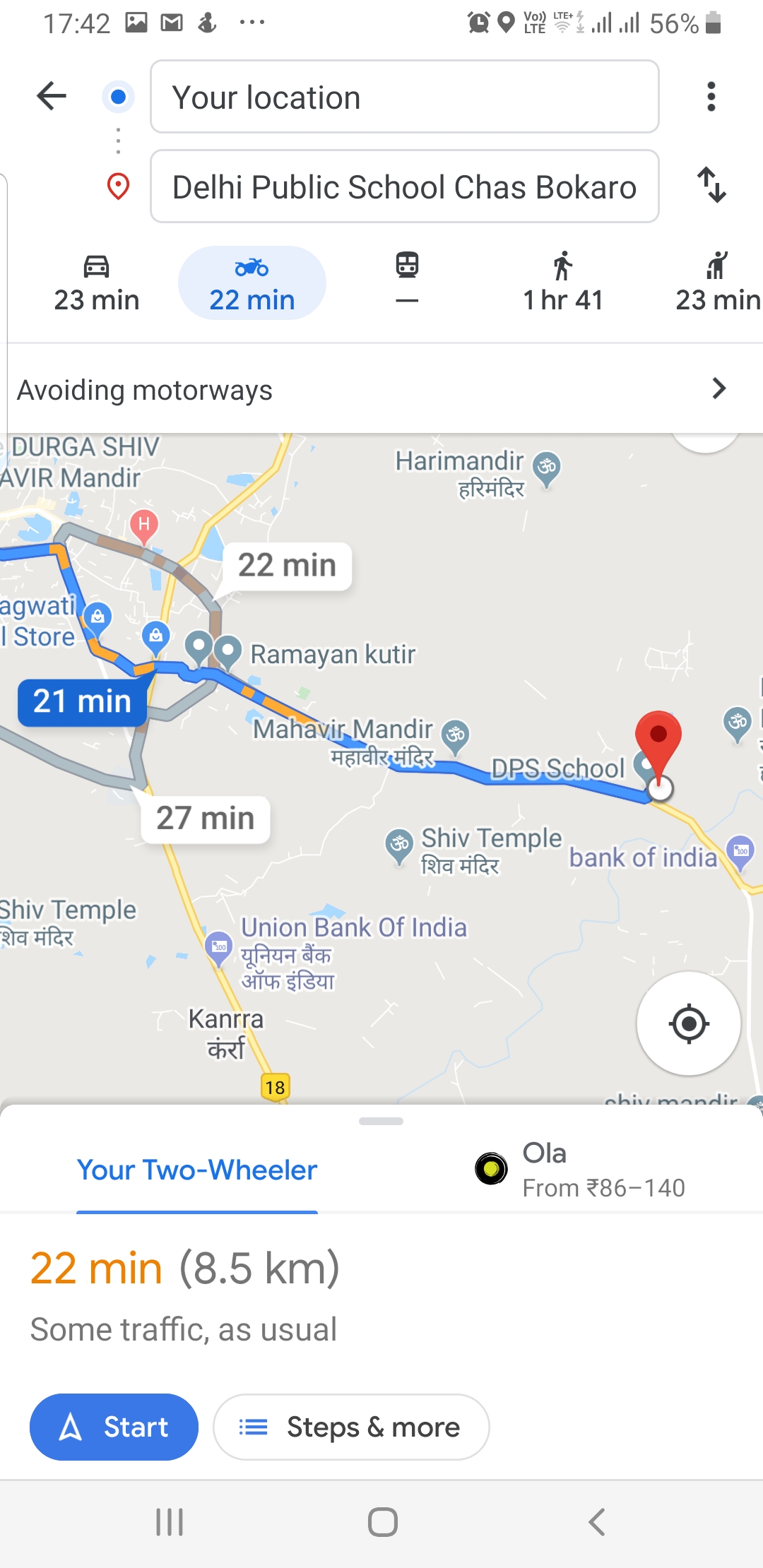Tap the Mahavir Mandir map marker
763x1568 pixels.
[x=456, y=735]
